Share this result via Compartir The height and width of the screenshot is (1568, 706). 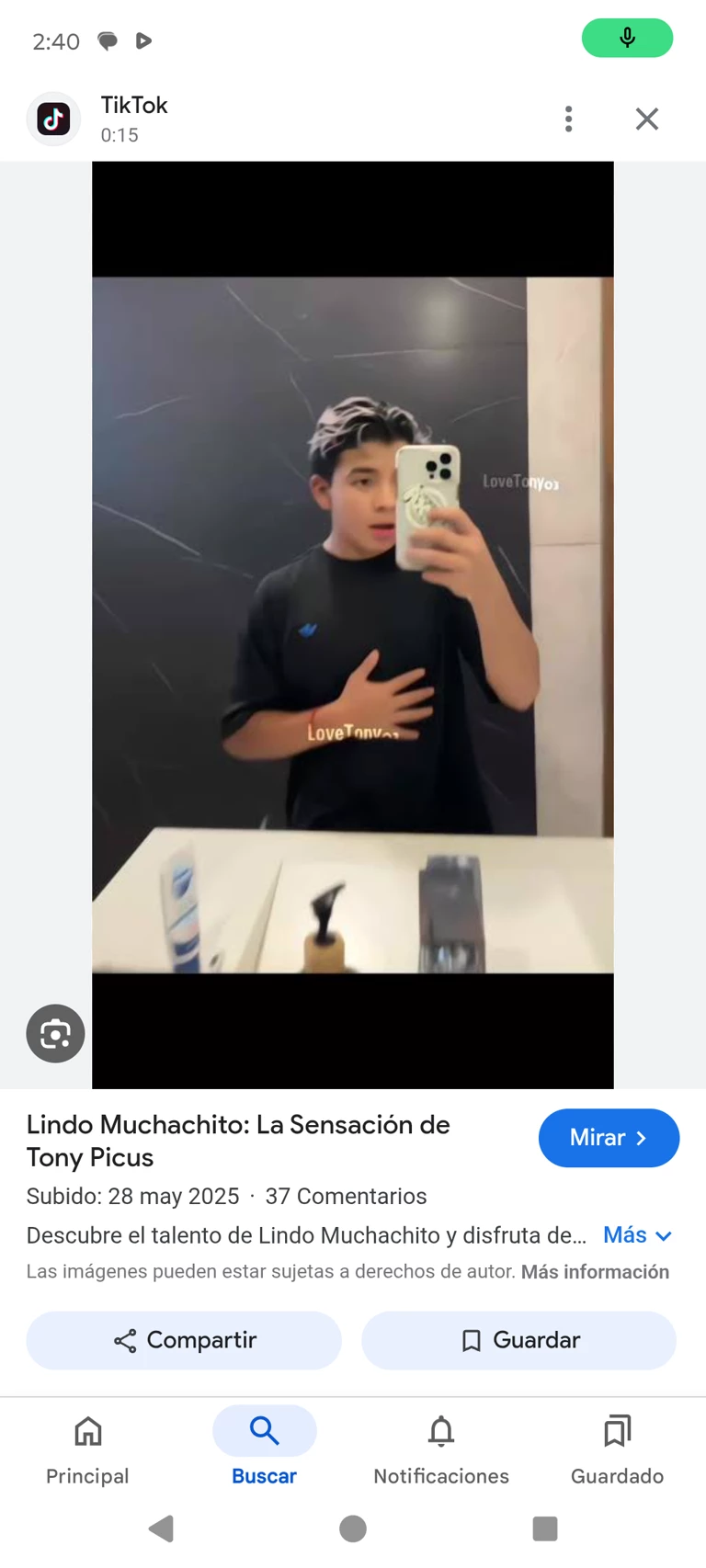coord(184,1340)
